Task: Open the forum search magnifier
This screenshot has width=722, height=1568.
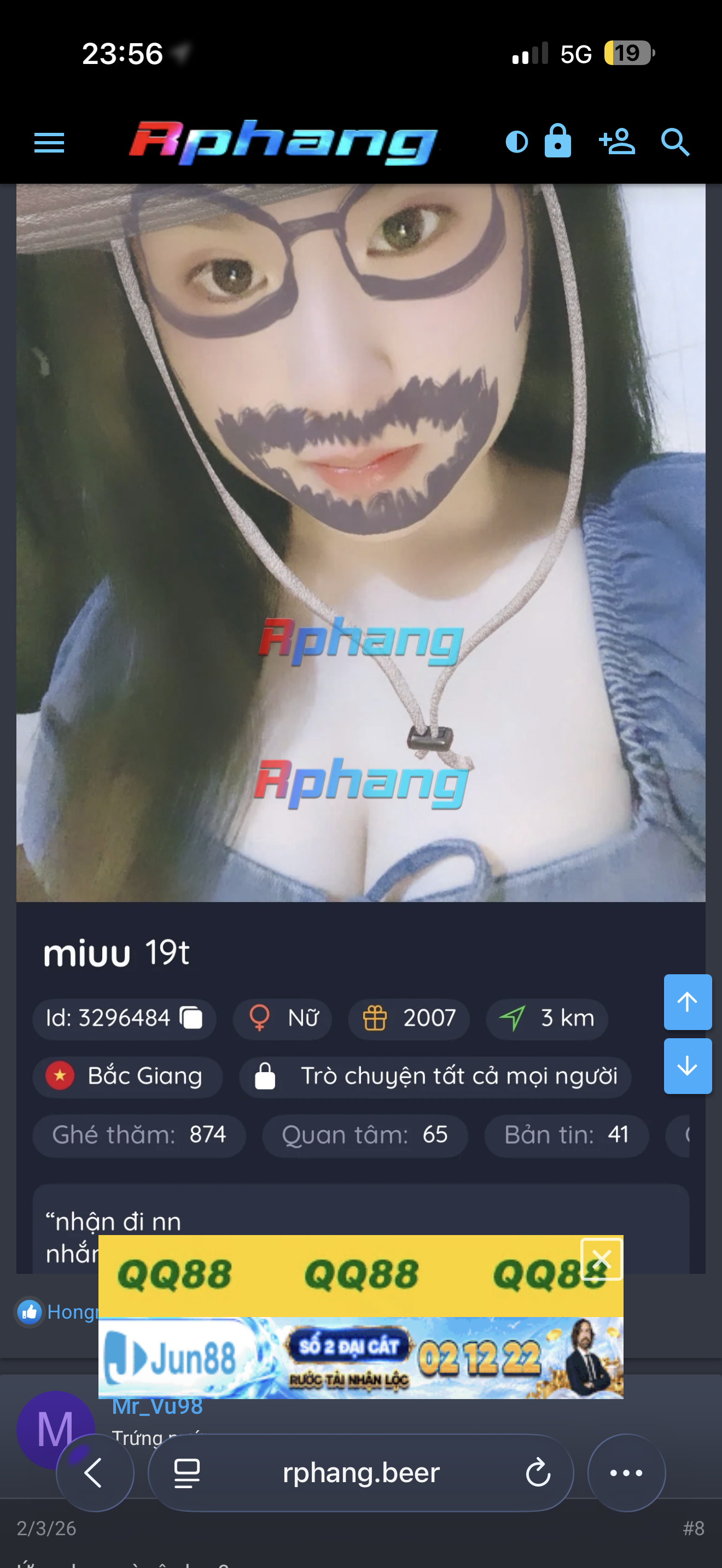Action: [675, 143]
